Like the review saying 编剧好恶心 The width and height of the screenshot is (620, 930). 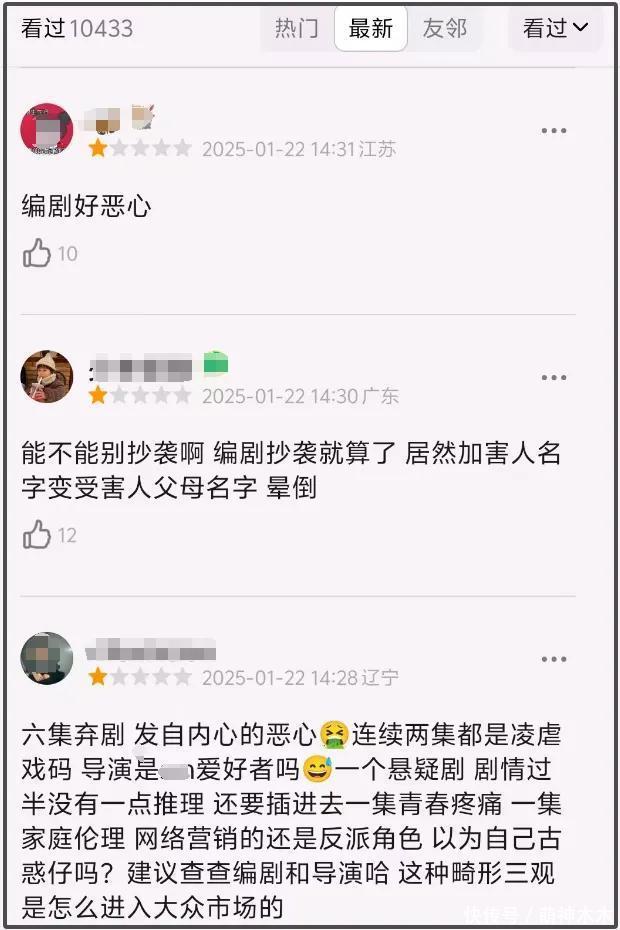(x=37, y=254)
